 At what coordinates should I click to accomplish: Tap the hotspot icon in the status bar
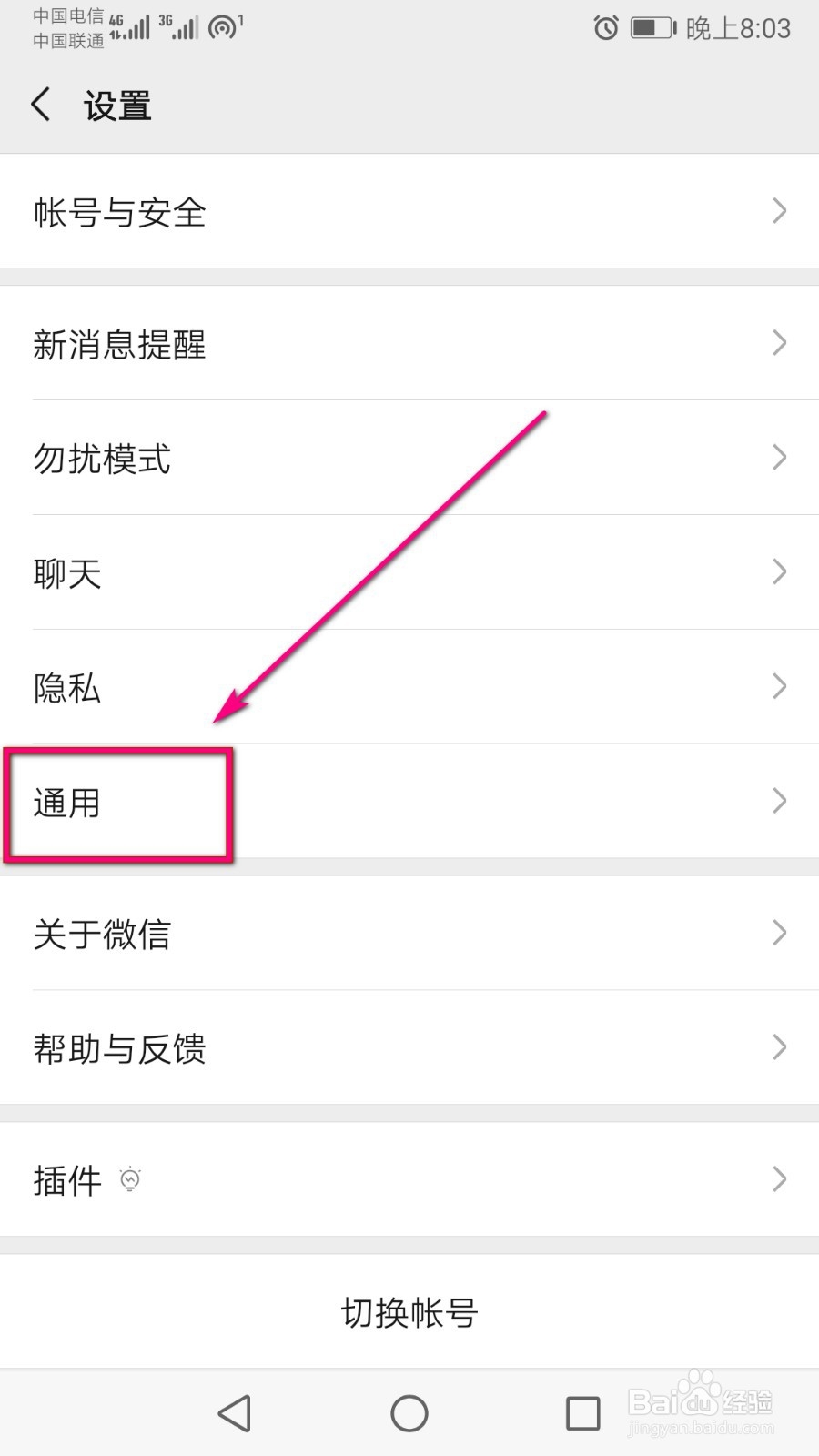tap(221, 28)
